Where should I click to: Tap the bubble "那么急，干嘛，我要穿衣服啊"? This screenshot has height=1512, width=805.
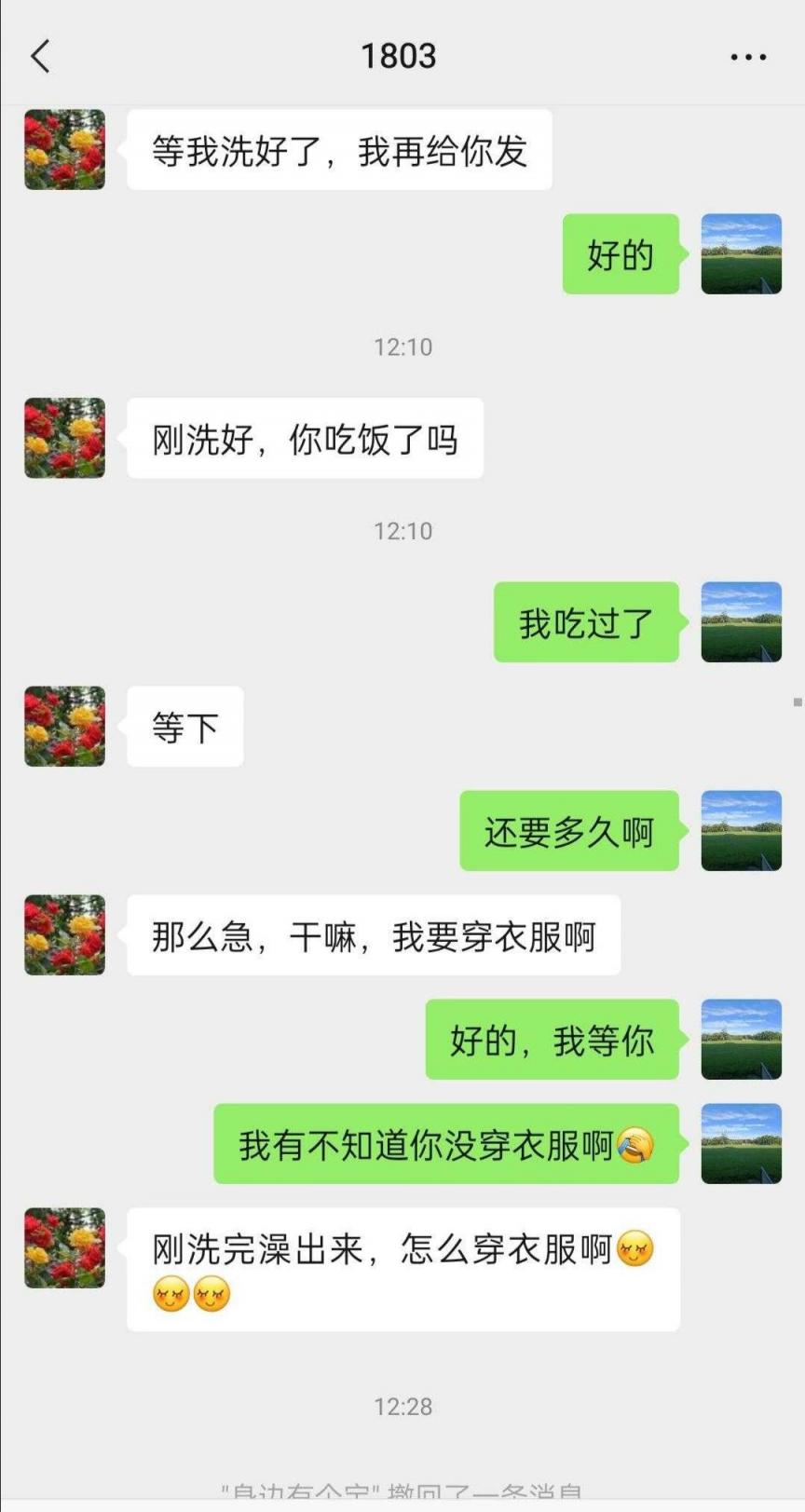pyautogui.click(x=373, y=935)
